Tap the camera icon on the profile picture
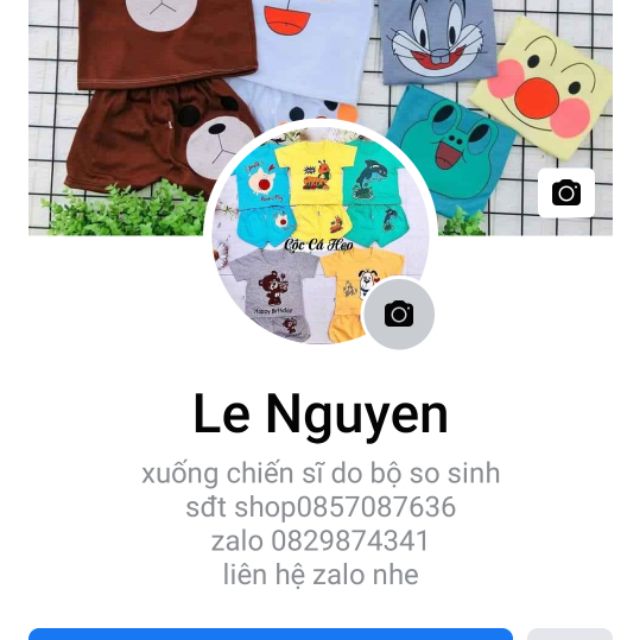Viewport: 640px width, 640px height. 398,314
